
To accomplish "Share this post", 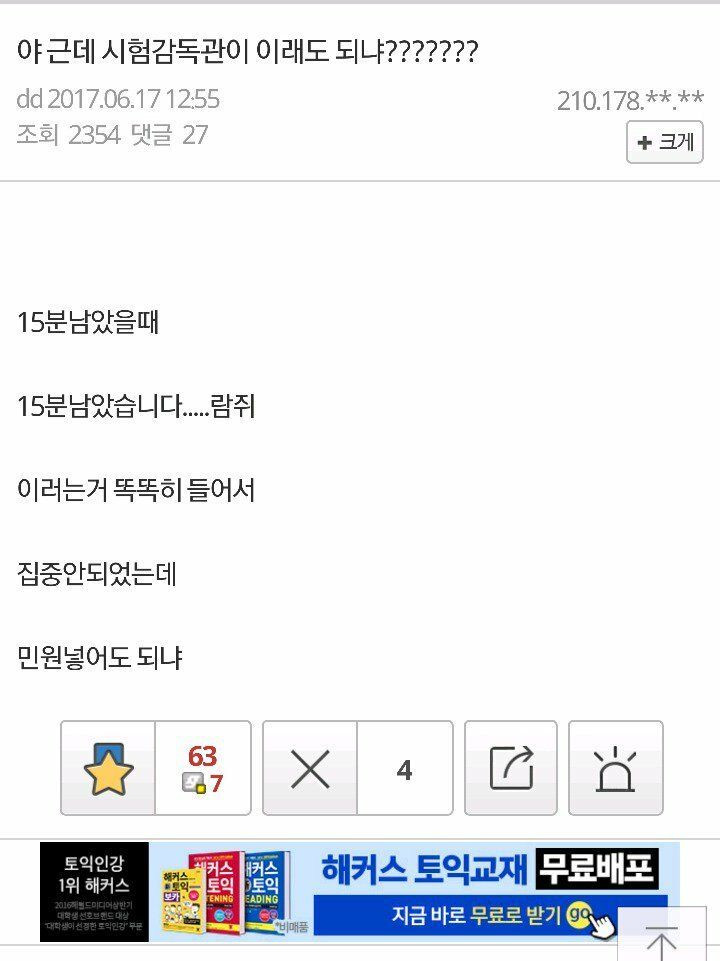I will pyautogui.click(x=511, y=768).
